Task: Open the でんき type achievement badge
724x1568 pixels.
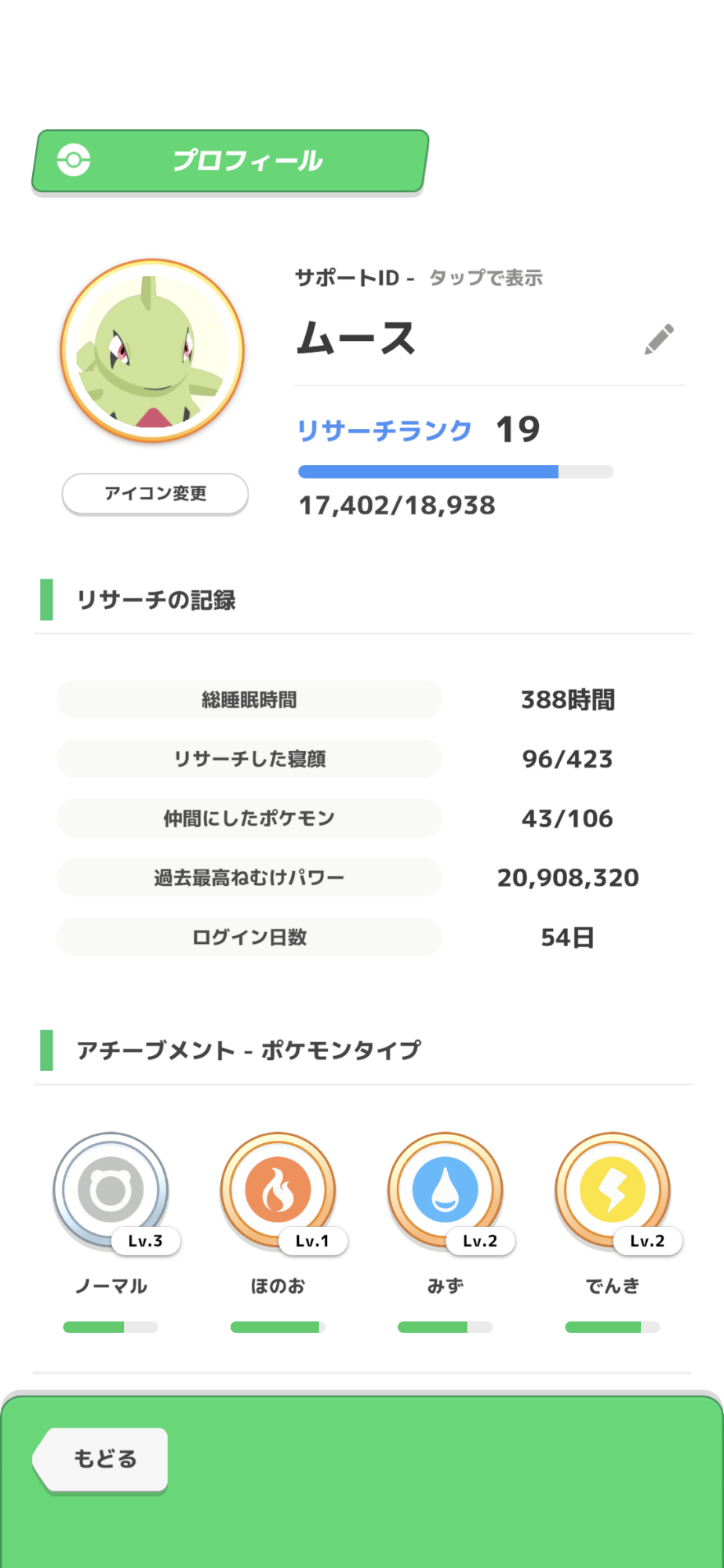Action: pos(613,1191)
